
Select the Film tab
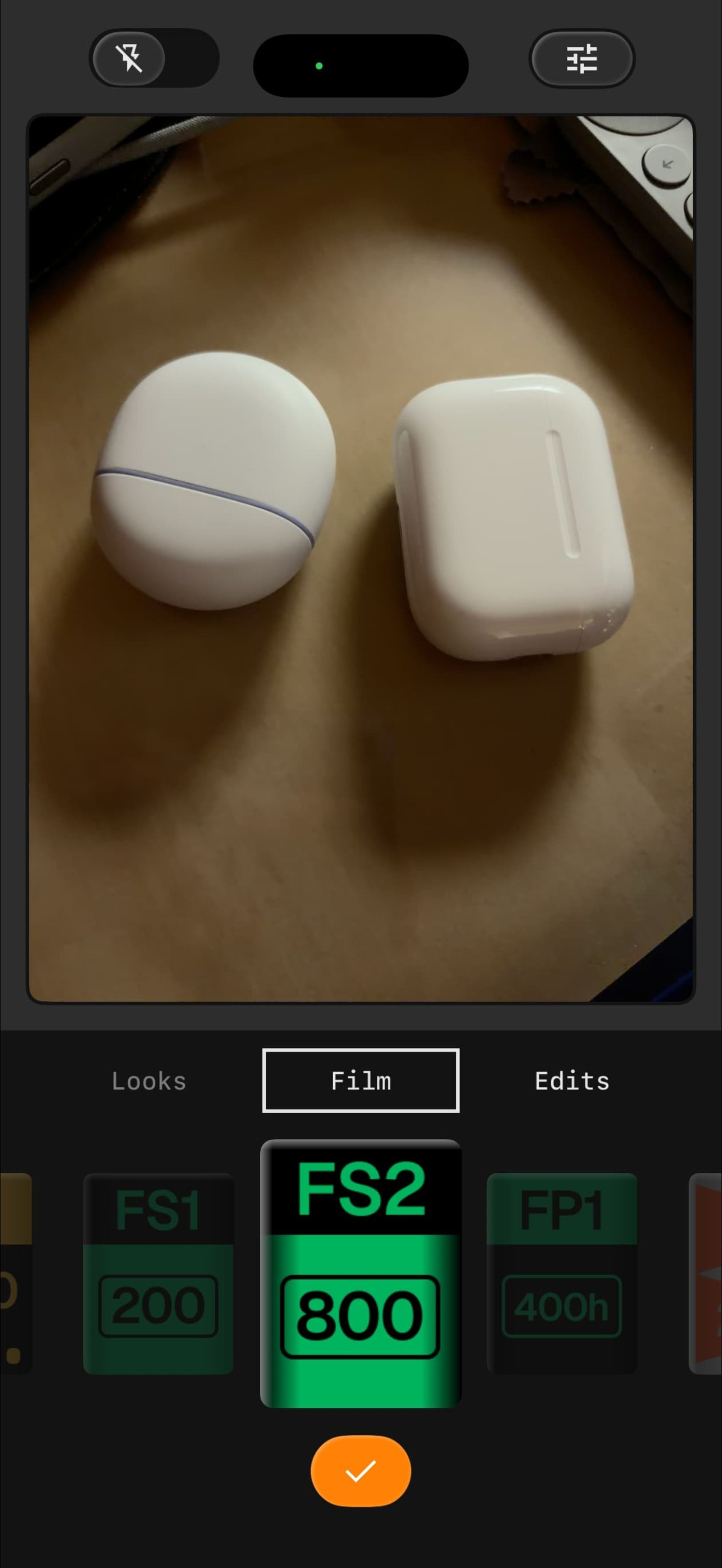tap(360, 1081)
